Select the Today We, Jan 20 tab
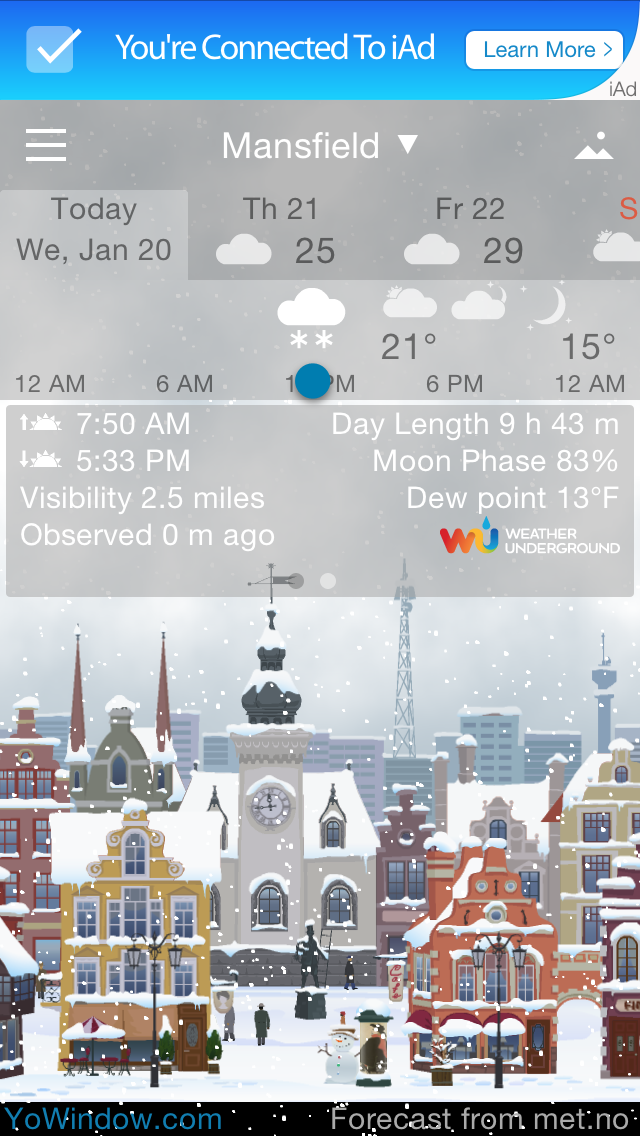Screen dimensions: 640x1136 (x=94, y=232)
